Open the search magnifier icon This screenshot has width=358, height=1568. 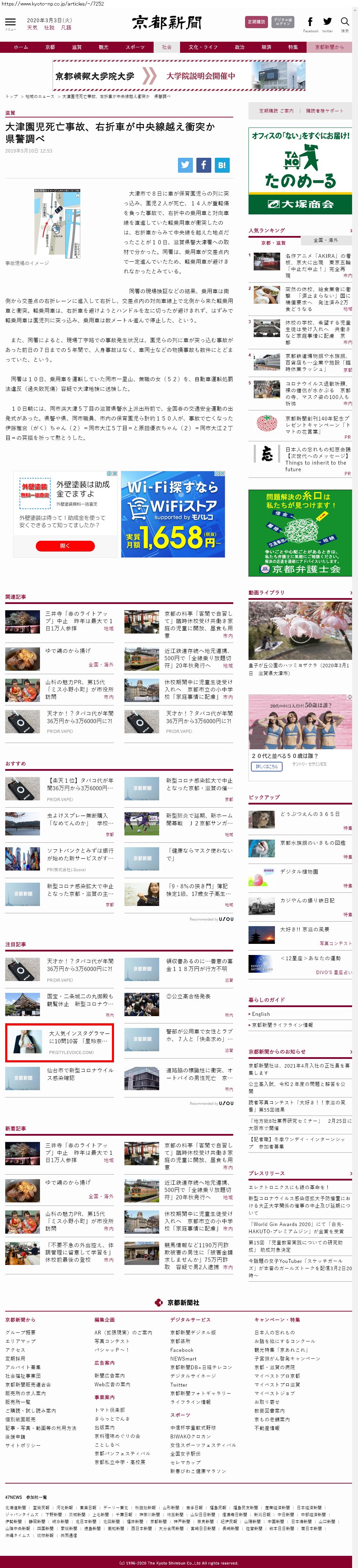(344, 23)
